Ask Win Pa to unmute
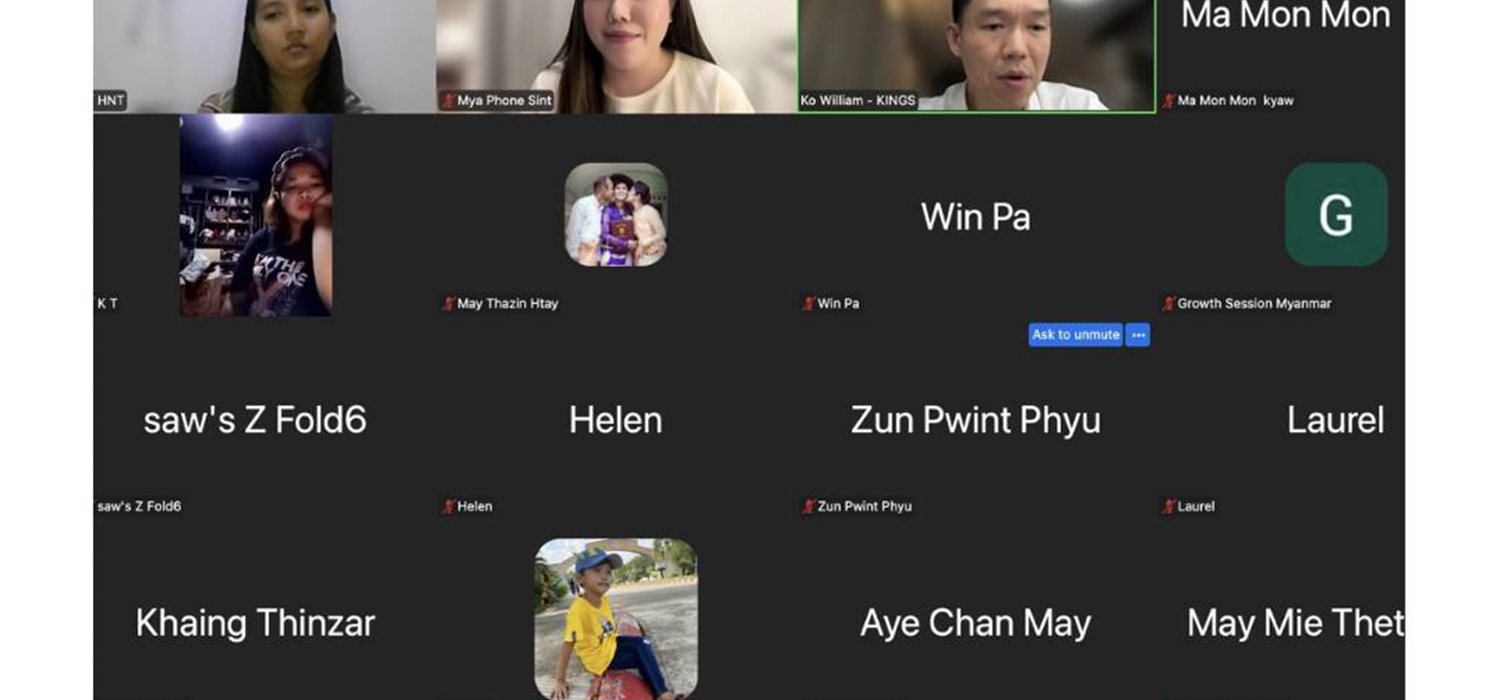Screen dimensions: 1500x700 pyautogui.click(x=1075, y=335)
